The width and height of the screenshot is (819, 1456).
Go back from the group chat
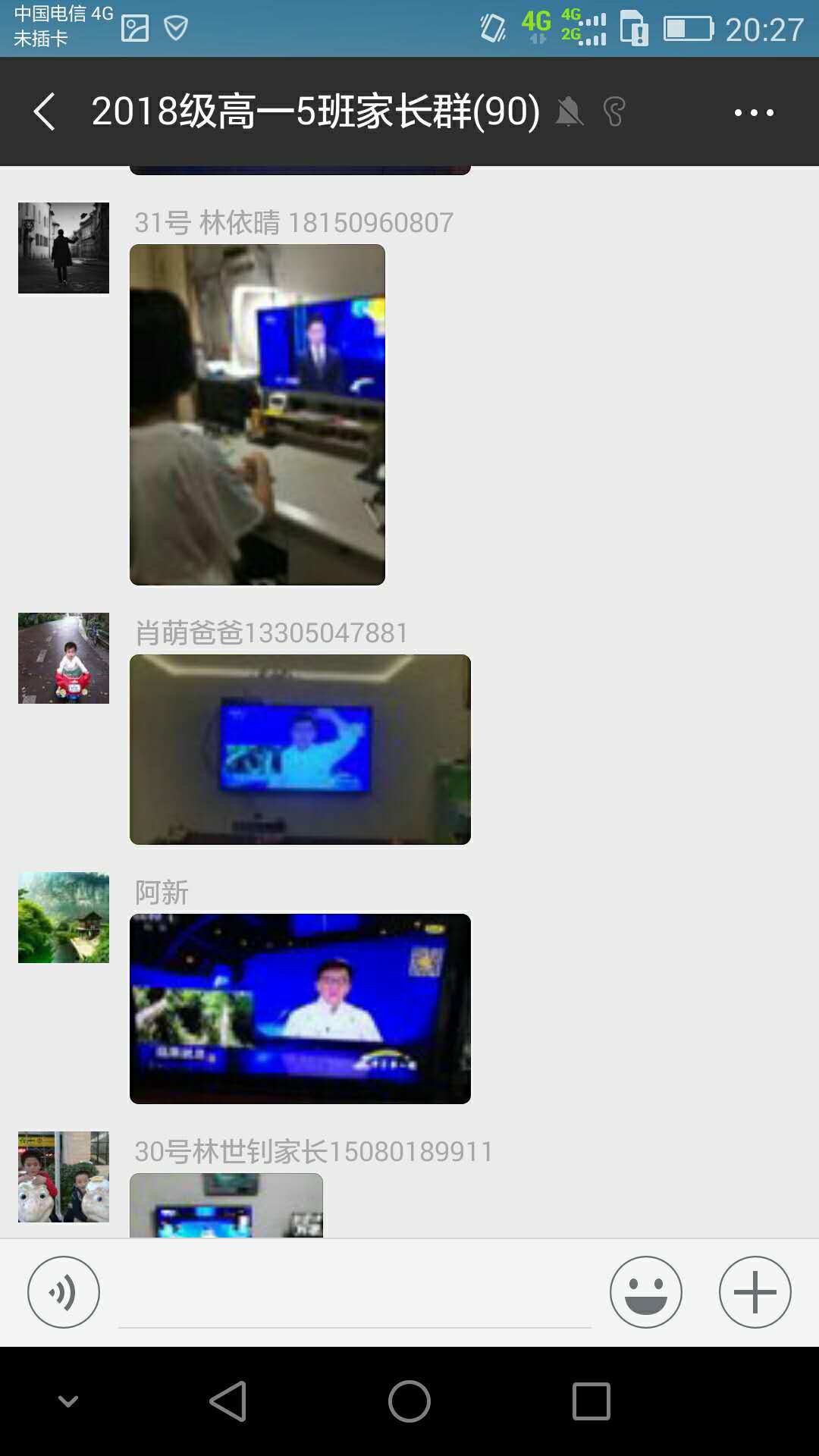[44, 112]
